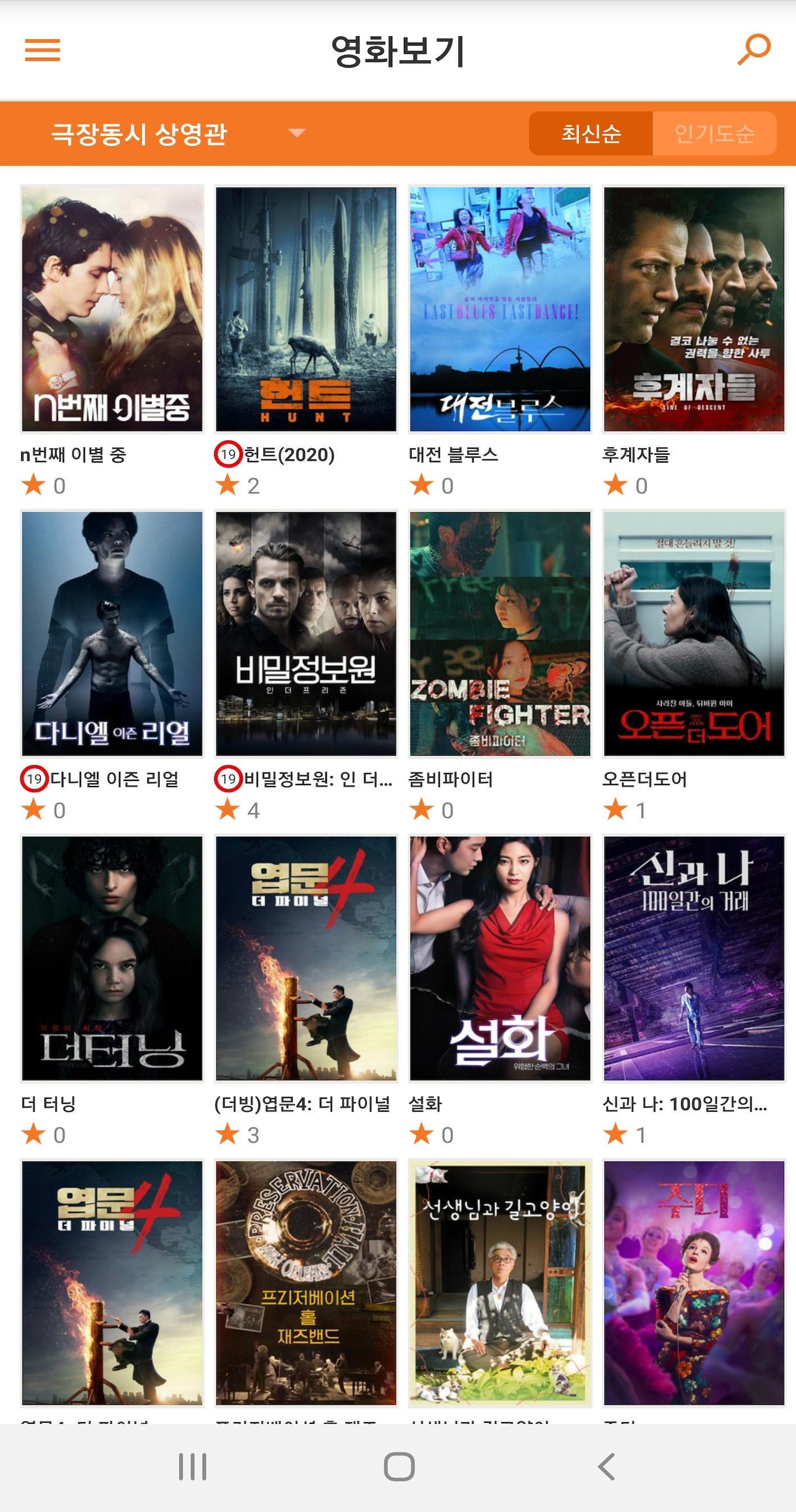Select the movie 설화

500,958
